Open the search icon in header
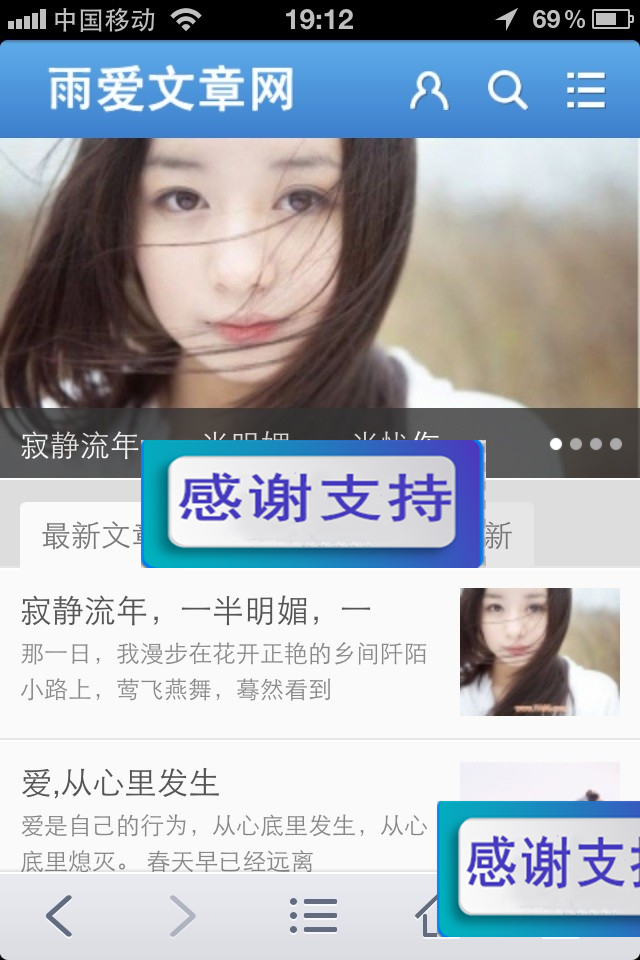 click(507, 90)
